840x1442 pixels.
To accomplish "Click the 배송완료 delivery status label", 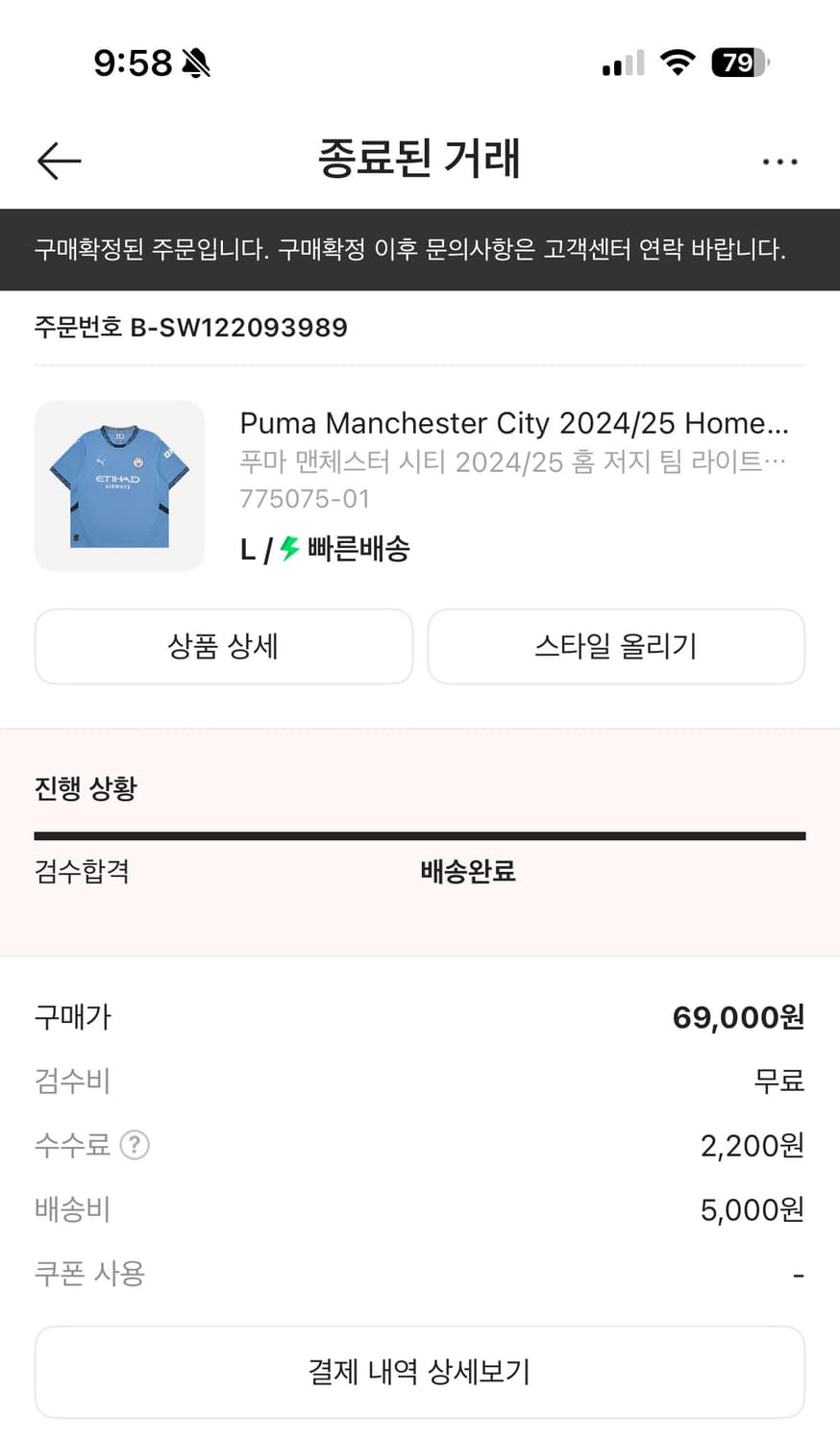I will click(x=467, y=871).
